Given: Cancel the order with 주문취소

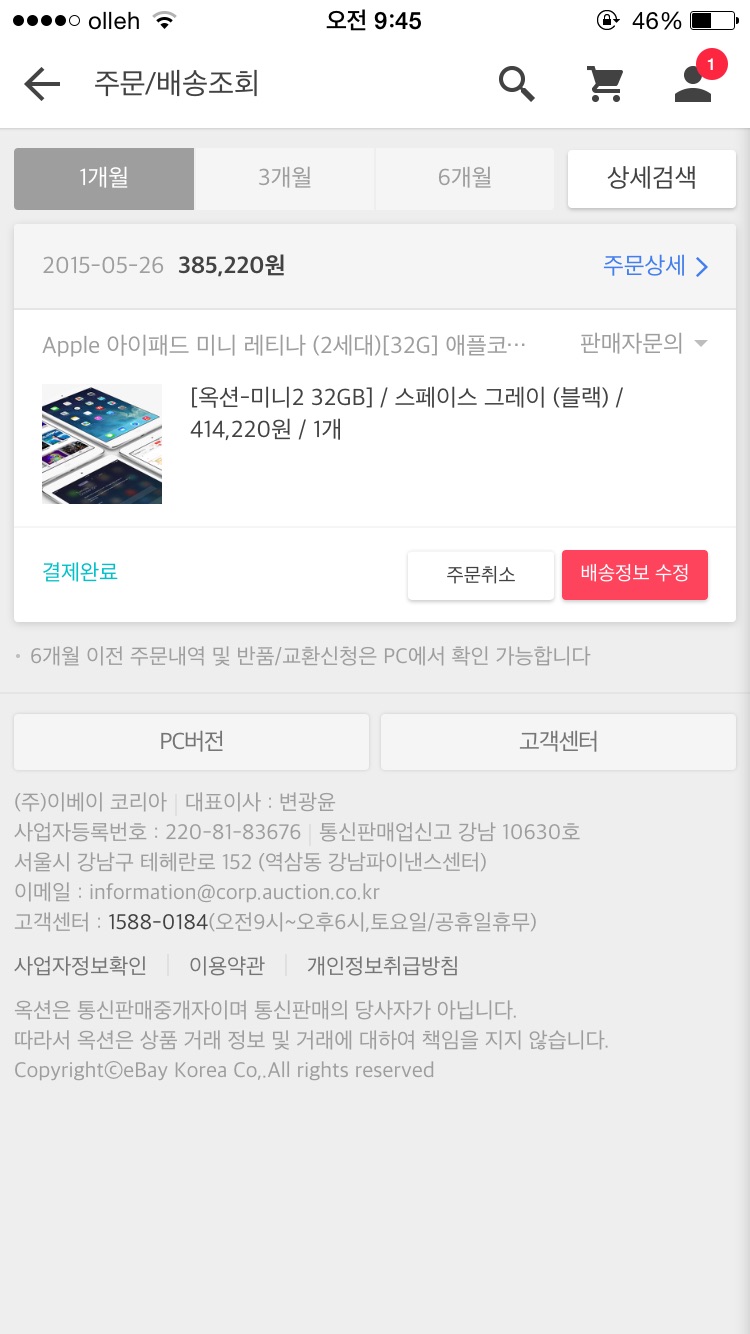Looking at the screenshot, I should coord(480,575).
